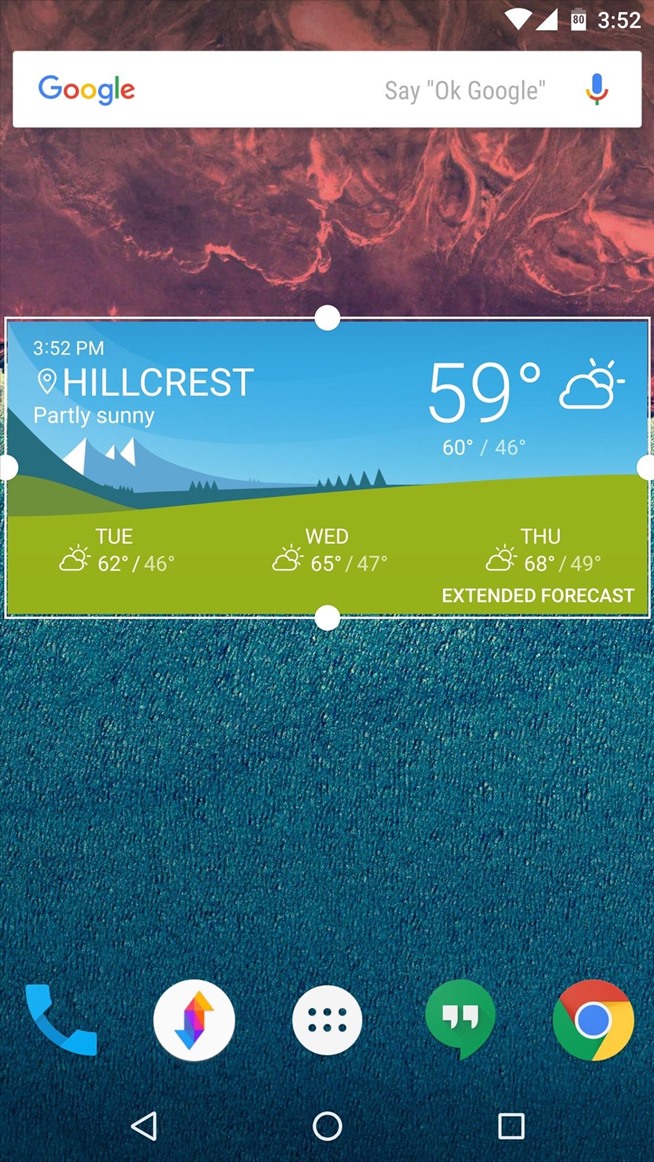Viewport: 654px width, 1162px height.
Task: Go back using the navigation bar
Action: pos(144,1127)
